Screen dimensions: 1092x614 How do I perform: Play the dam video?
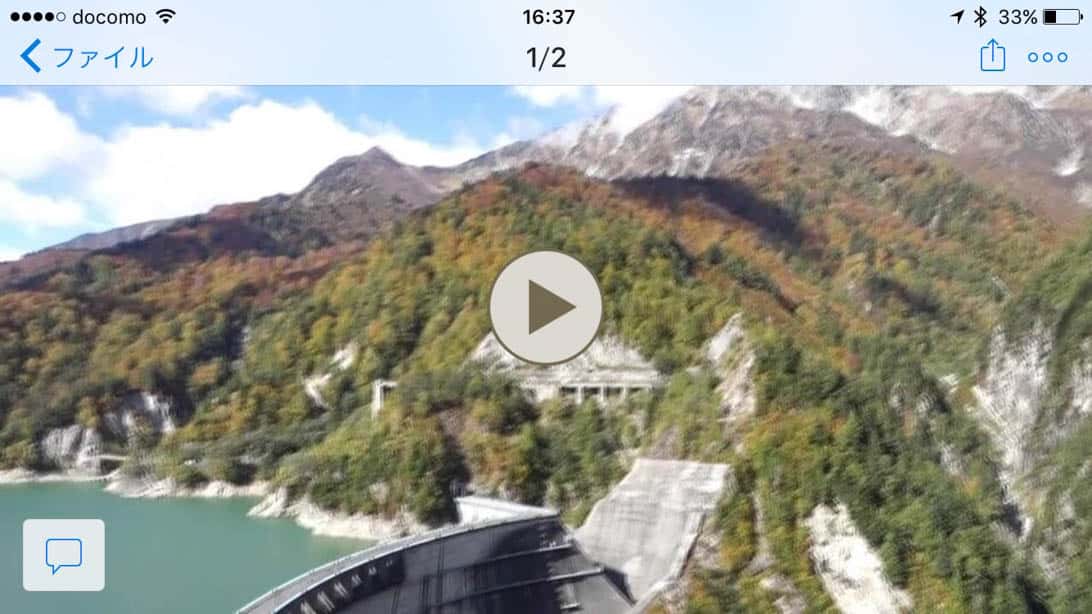pos(546,307)
